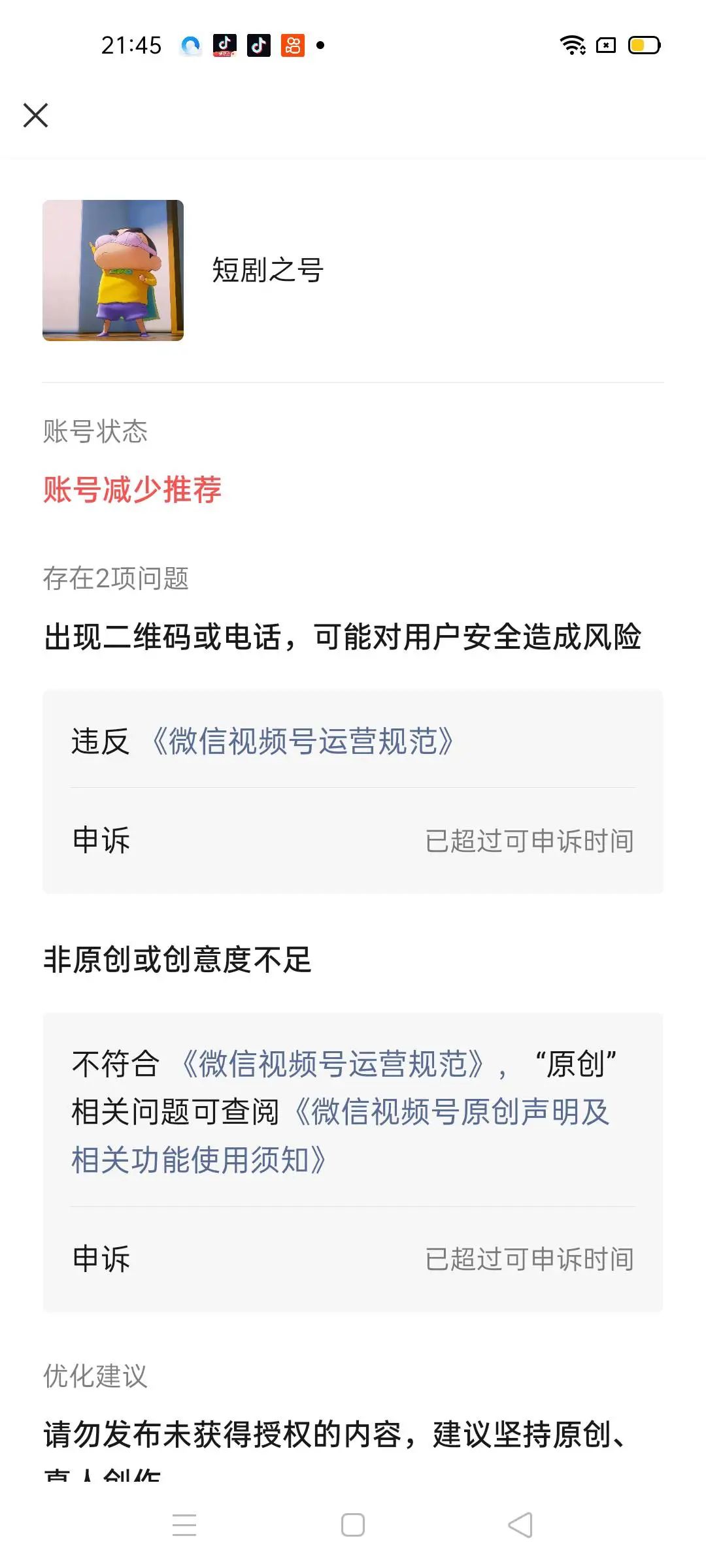This screenshot has width=706, height=1568.
Task: Open 微信视频号运营规范 link under QR code issue
Action: tap(301, 742)
